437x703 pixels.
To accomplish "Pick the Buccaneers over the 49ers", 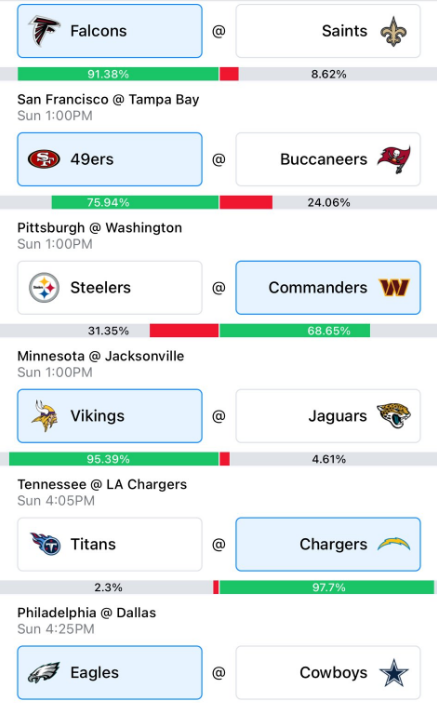I will 328,159.
